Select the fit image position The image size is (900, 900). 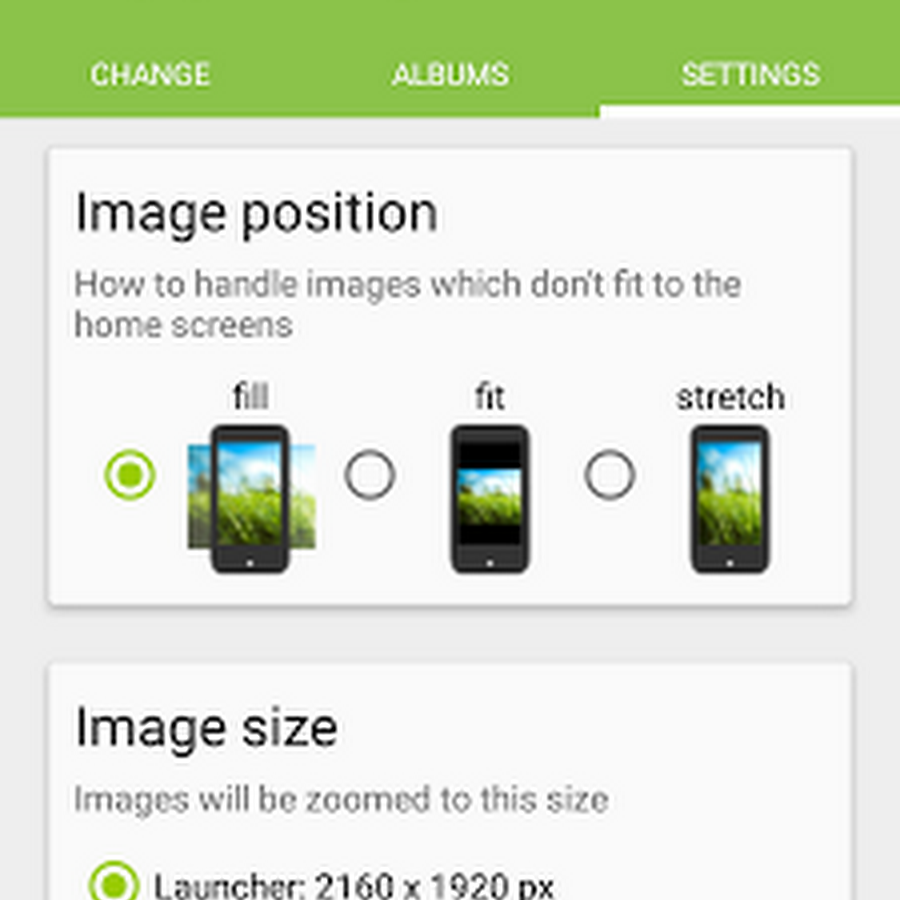pos(370,475)
